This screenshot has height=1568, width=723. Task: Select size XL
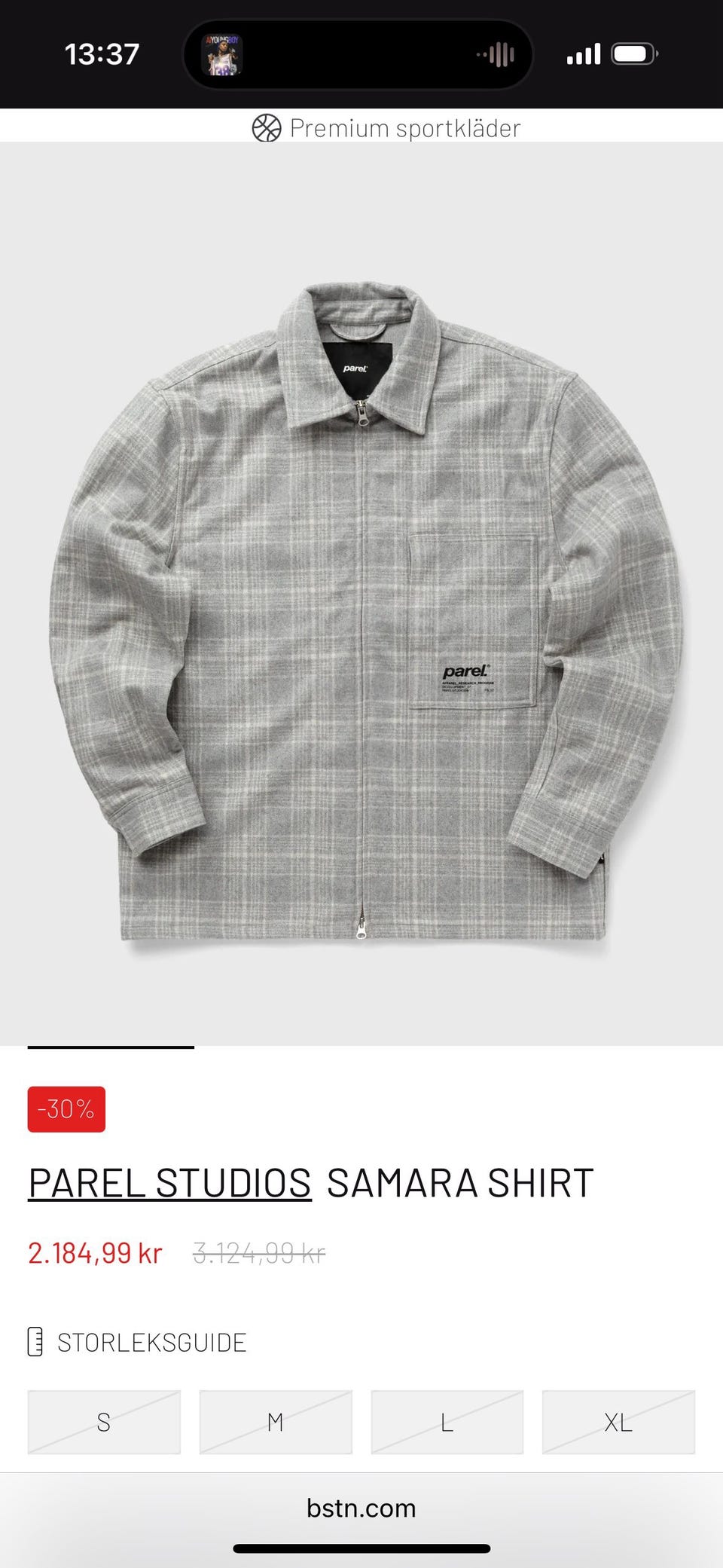tap(618, 1422)
